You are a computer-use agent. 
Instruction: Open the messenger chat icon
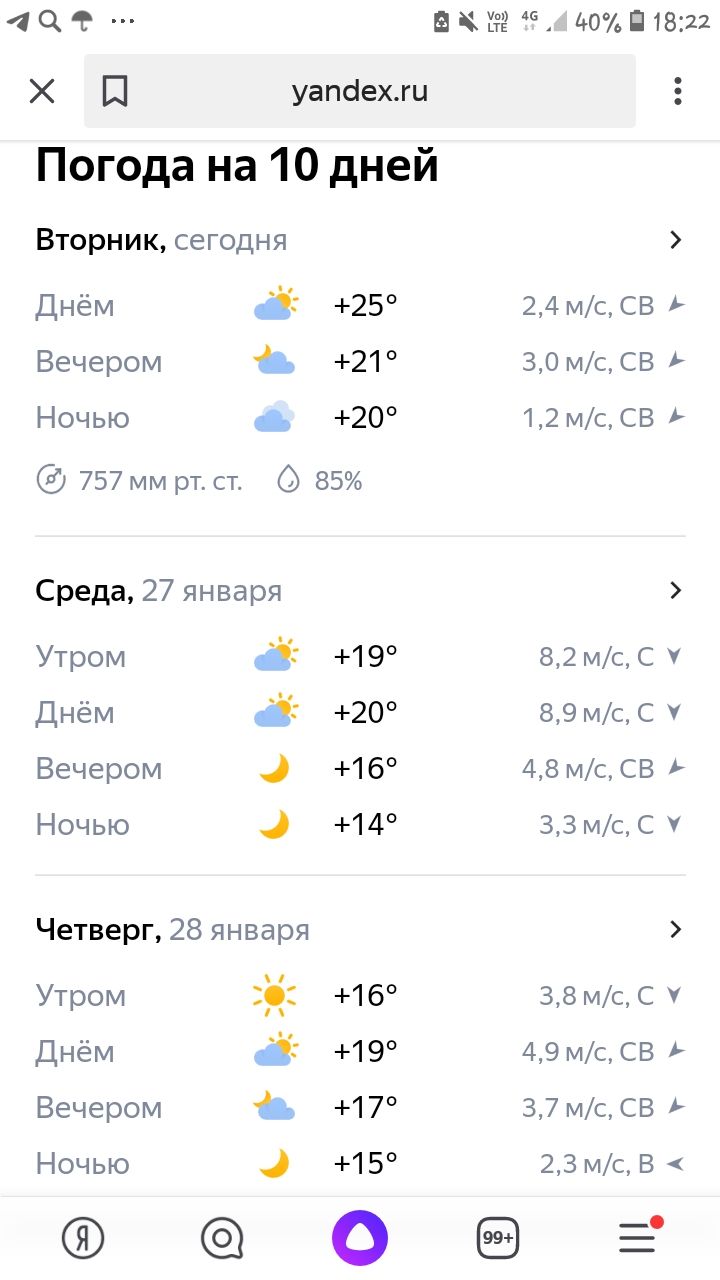(x=221, y=1238)
